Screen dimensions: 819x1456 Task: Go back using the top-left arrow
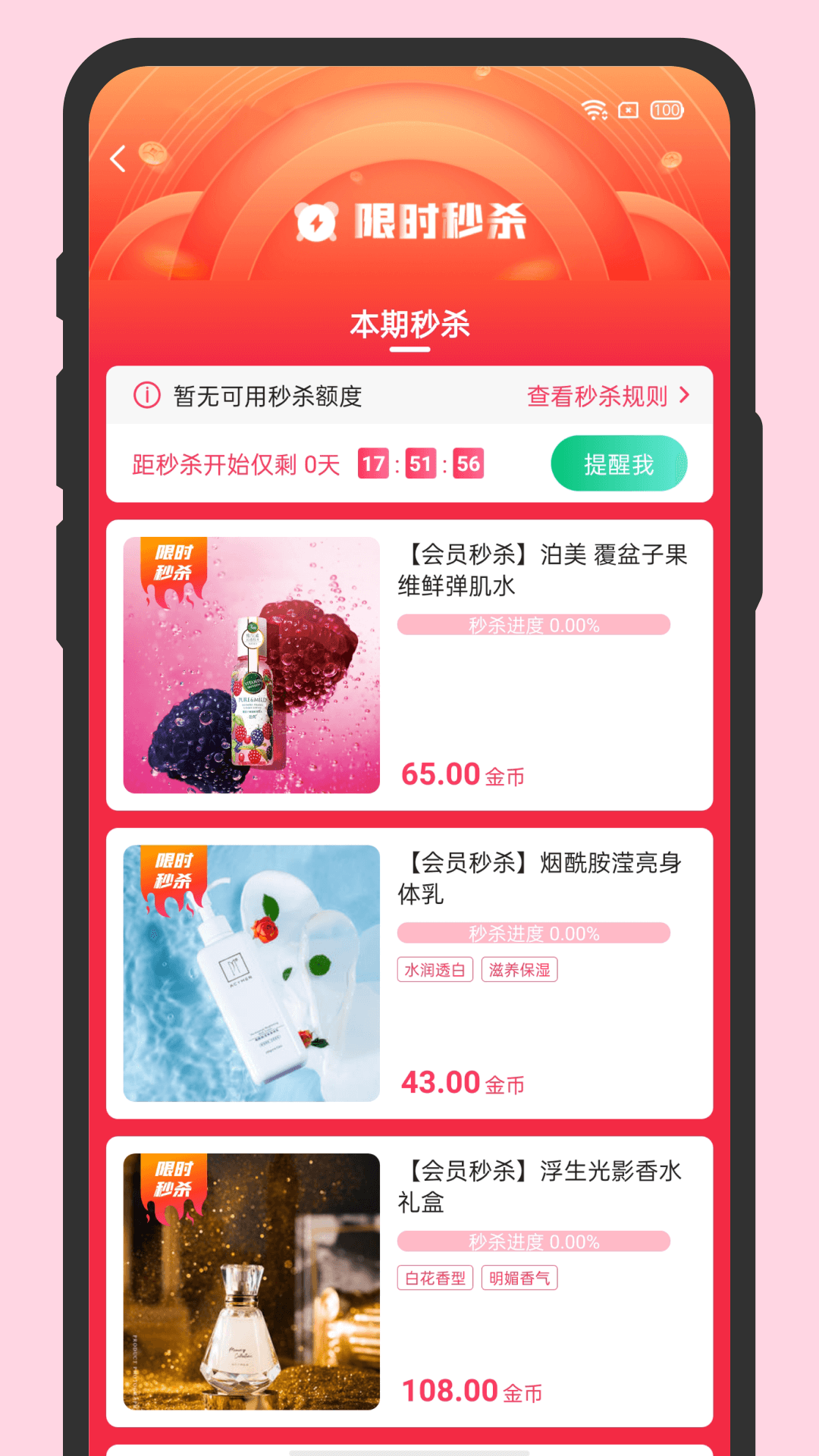pos(118,159)
